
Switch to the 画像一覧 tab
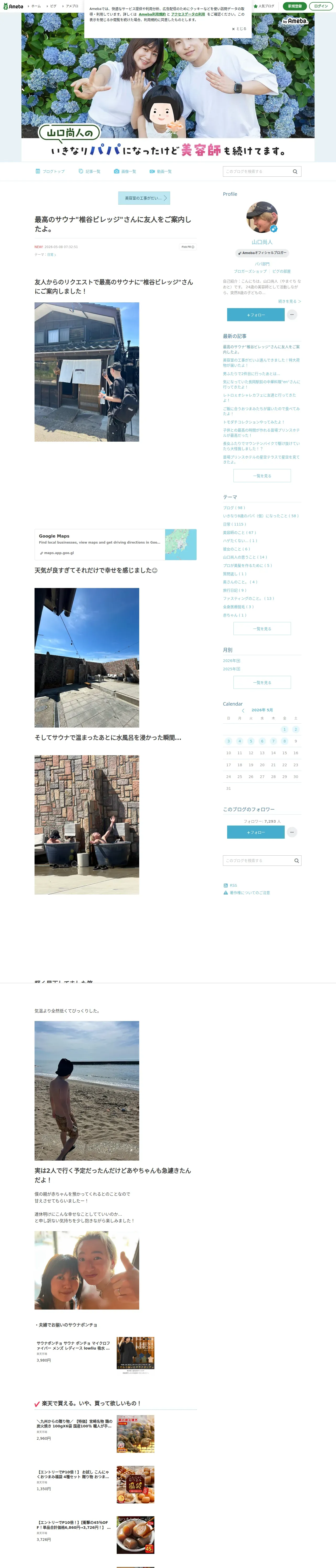click(125, 172)
